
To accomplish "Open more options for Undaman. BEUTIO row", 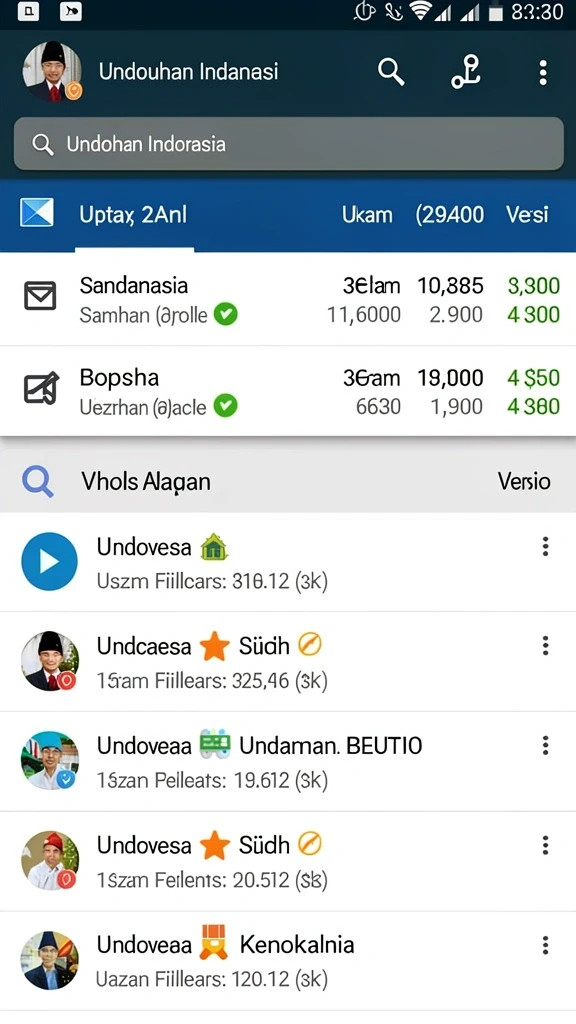I will tap(545, 745).
